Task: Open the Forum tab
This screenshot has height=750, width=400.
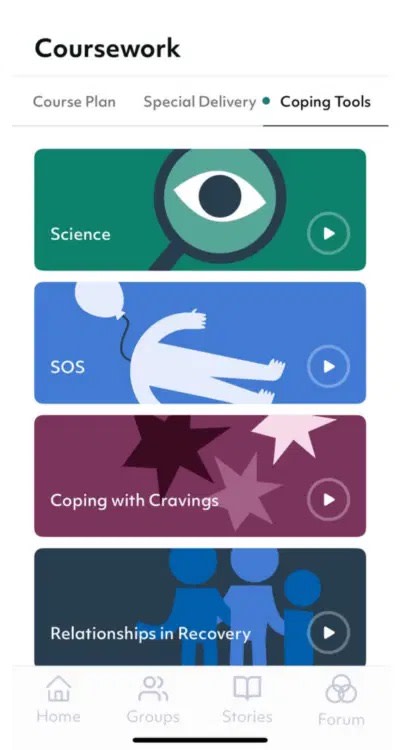Action: 341,699
